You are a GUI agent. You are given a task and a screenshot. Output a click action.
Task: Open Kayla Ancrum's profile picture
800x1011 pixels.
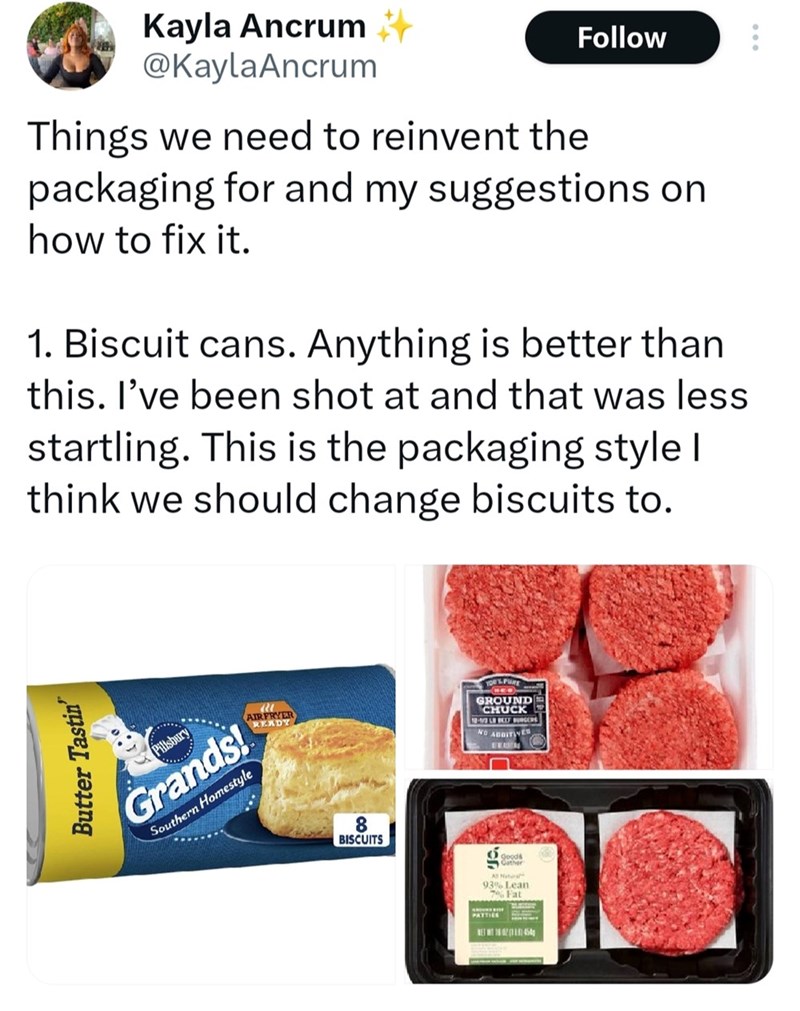coord(70,45)
